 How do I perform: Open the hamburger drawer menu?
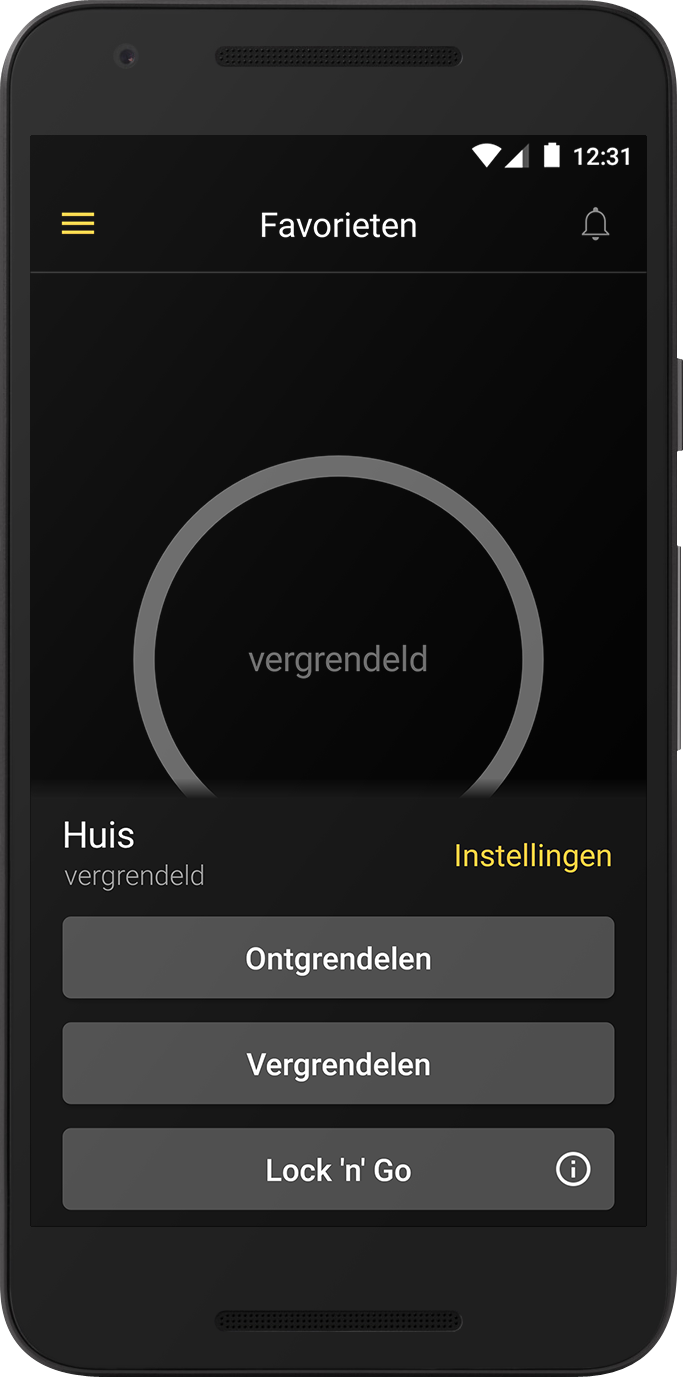pyautogui.click(x=78, y=224)
